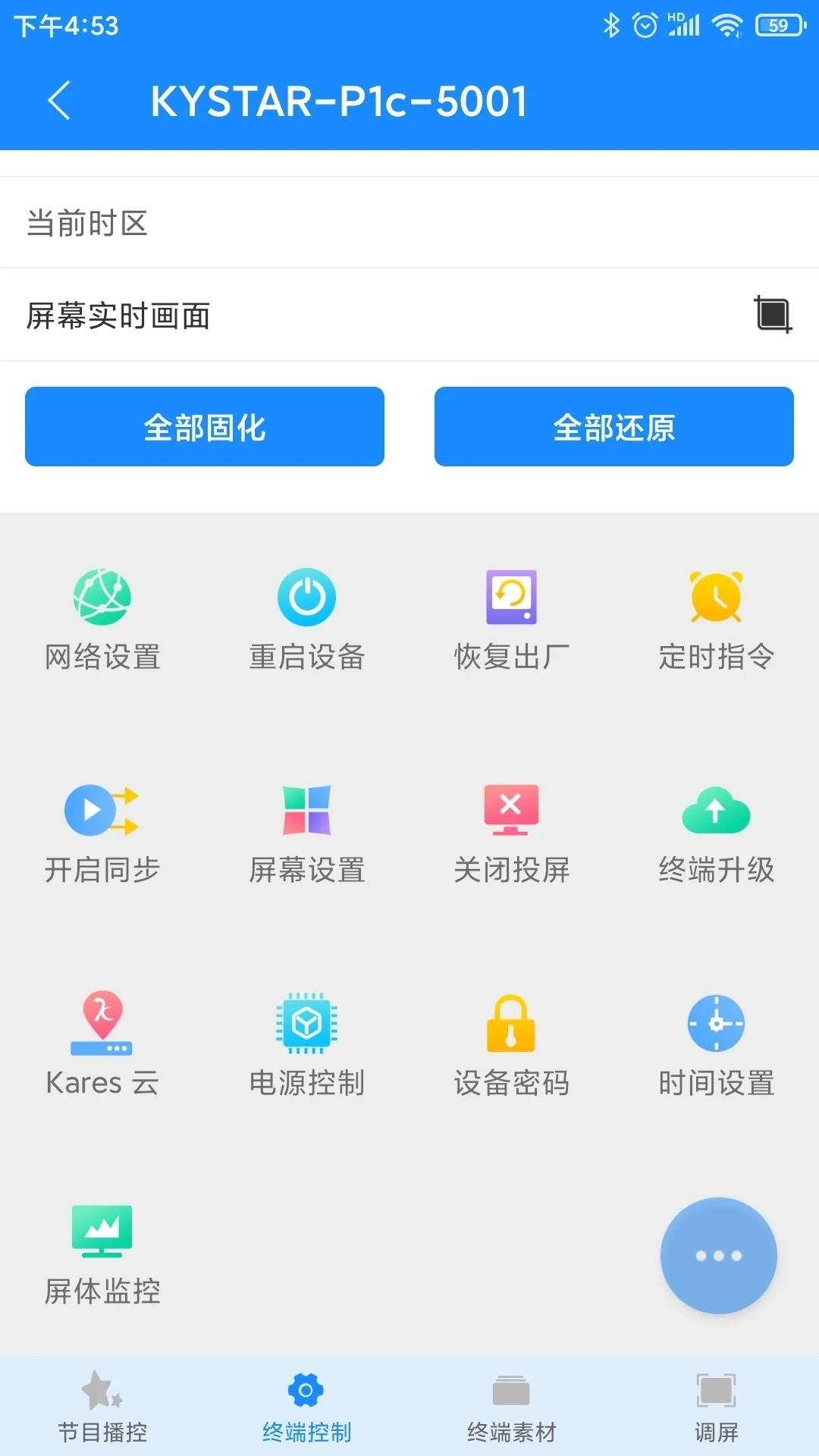819x1456 pixels.
Task: Switch to the 终端素材 tab
Action: tap(512, 1410)
